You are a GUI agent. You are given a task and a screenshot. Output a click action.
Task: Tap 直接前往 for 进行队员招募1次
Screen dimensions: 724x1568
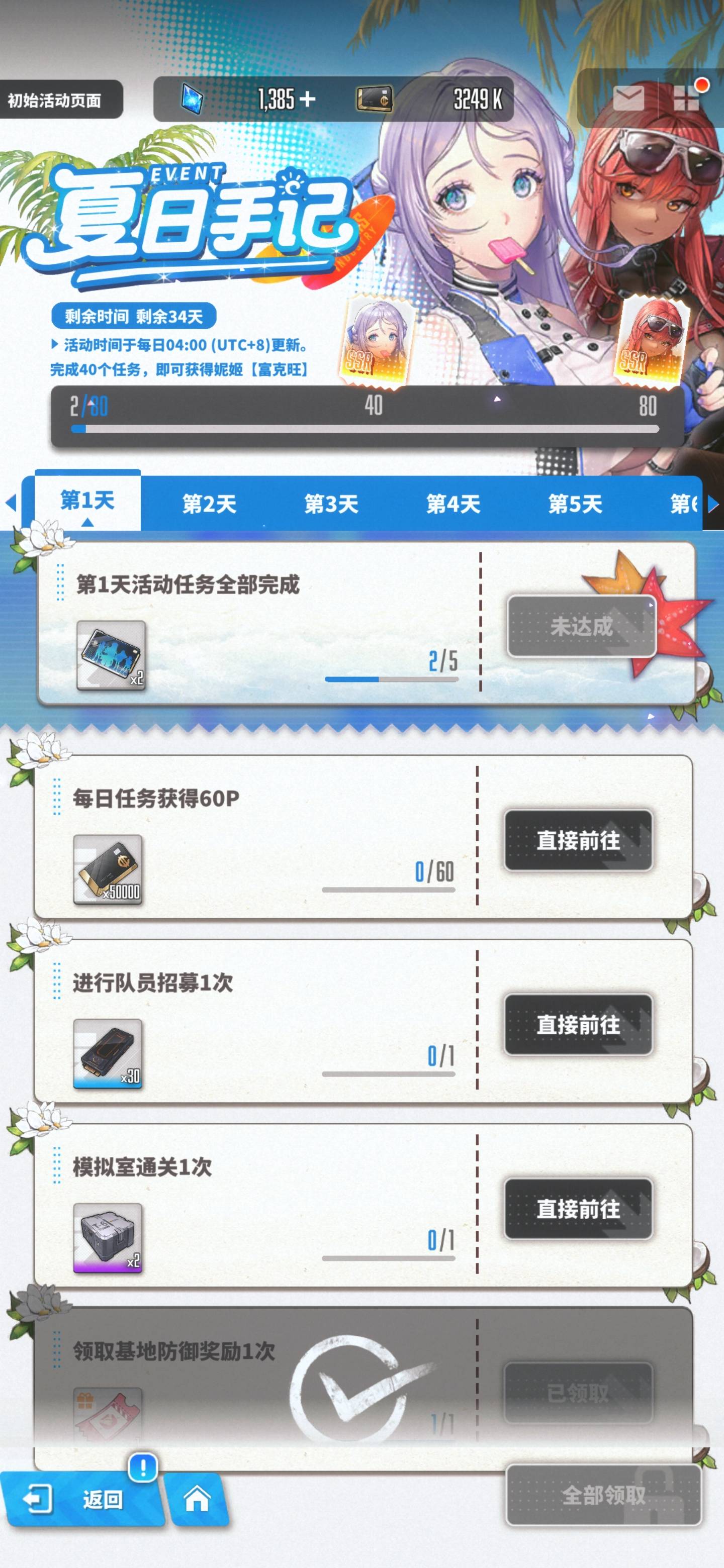tap(578, 1025)
